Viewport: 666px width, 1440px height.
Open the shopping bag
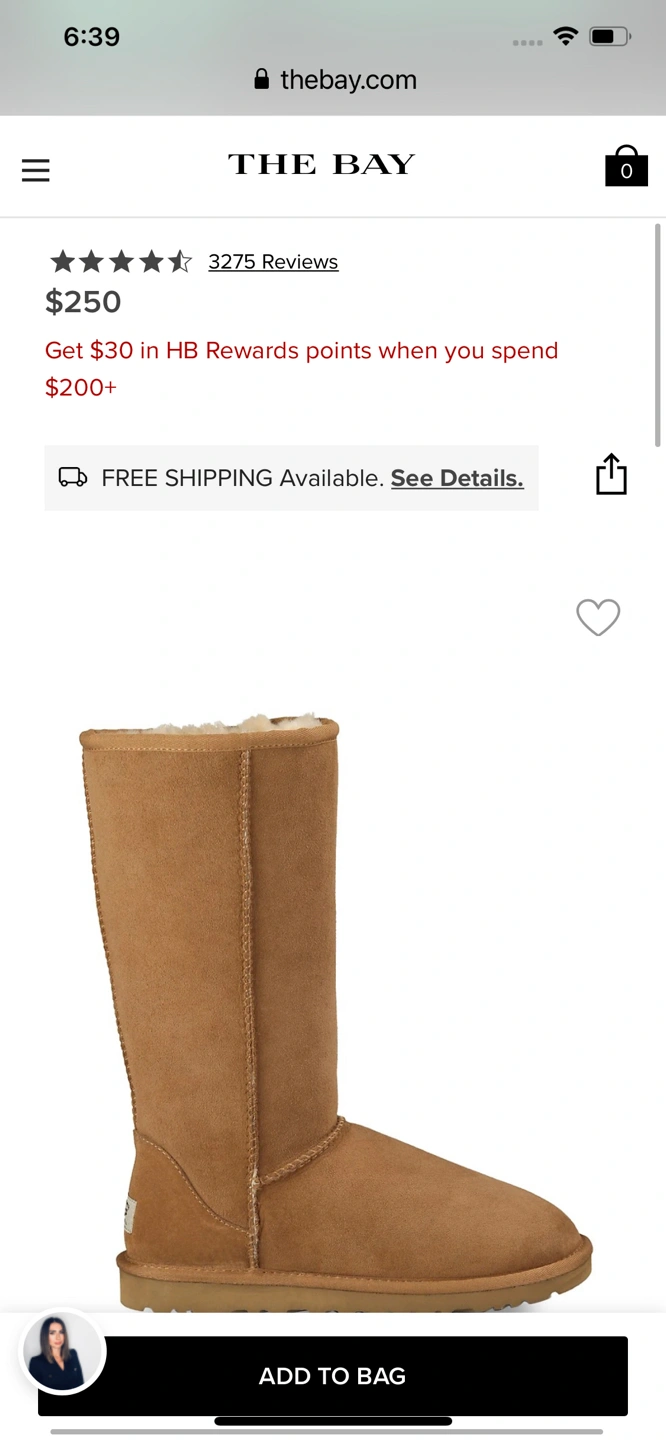626,167
